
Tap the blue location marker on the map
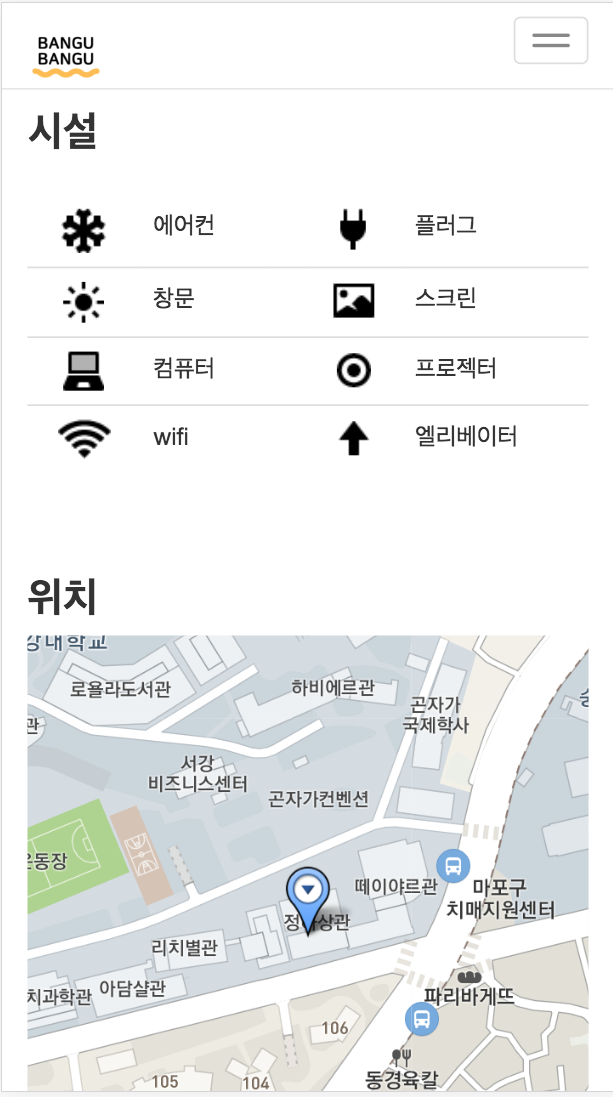point(308,893)
